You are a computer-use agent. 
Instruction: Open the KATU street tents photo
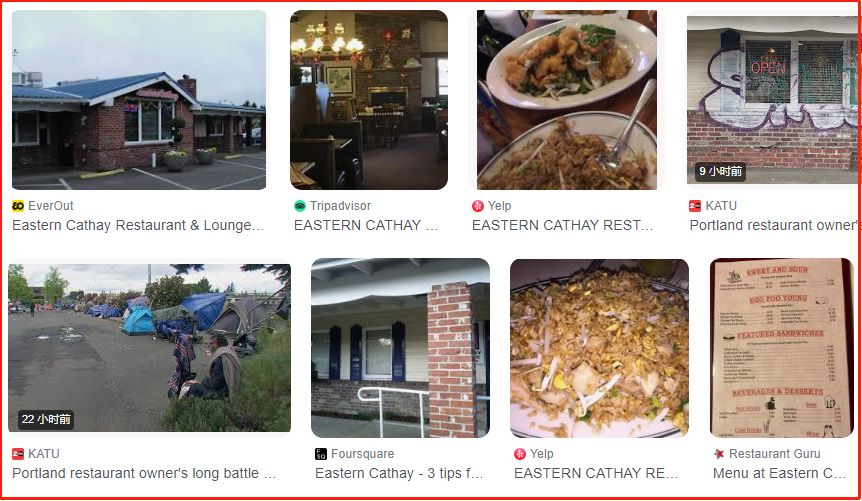(x=149, y=348)
